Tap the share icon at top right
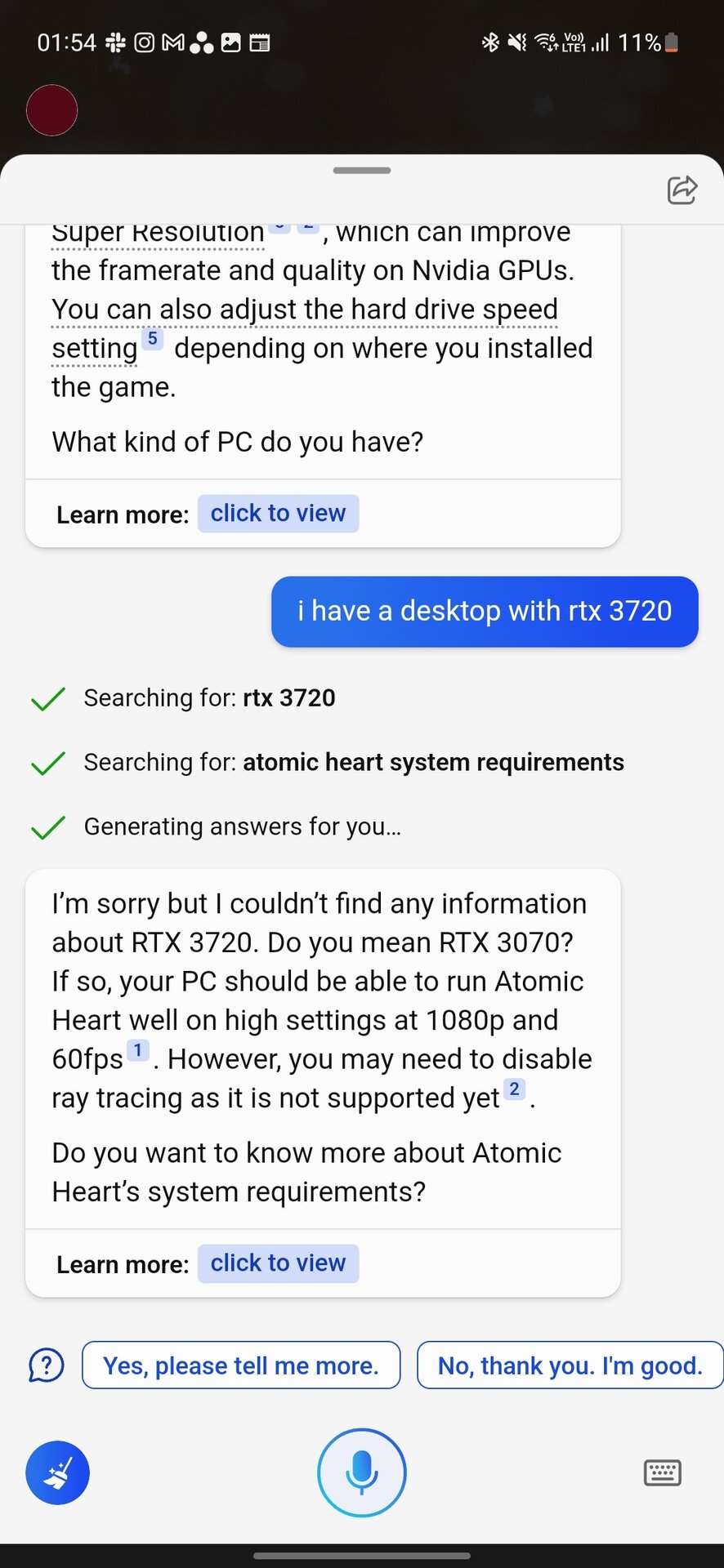The width and height of the screenshot is (724, 1568). 682,189
